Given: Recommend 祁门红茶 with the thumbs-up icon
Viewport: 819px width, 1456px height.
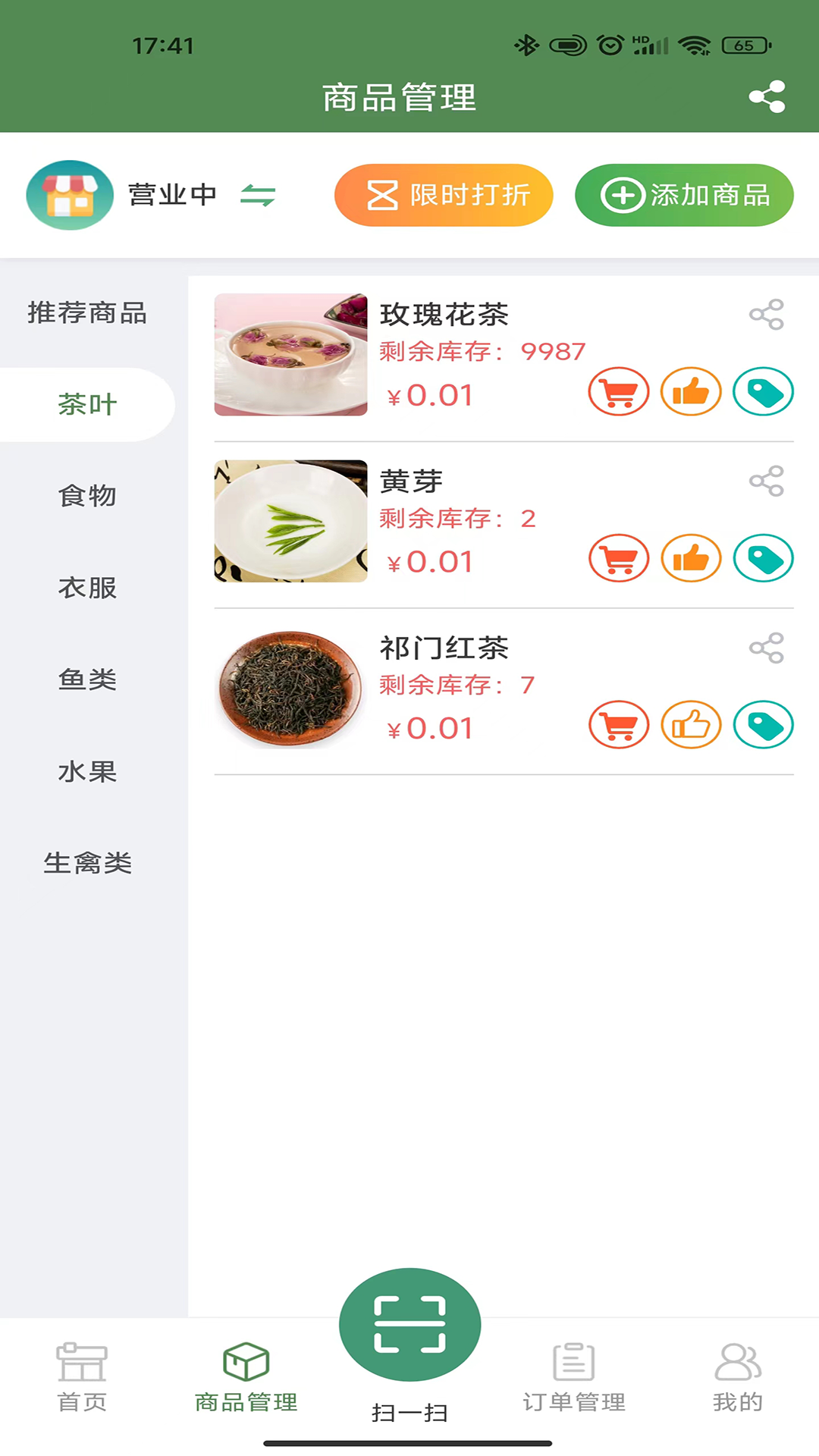Looking at the screenshot, I should pos(691,726).
